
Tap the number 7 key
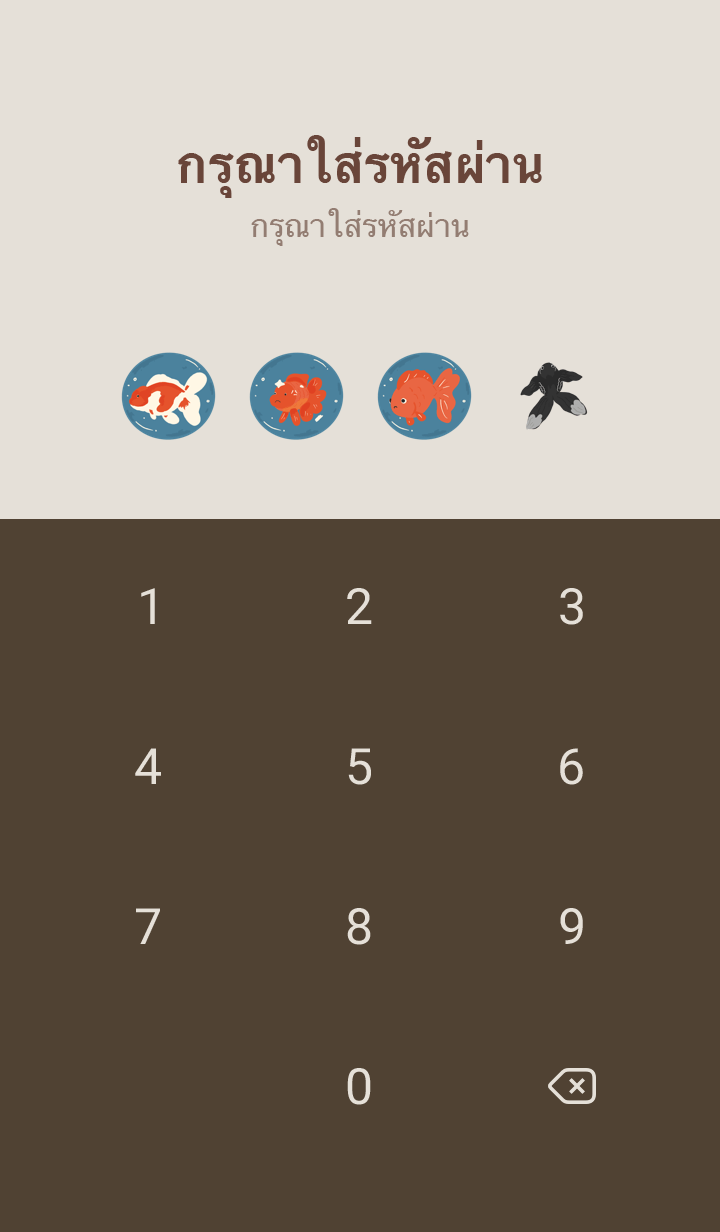[148, 927]
